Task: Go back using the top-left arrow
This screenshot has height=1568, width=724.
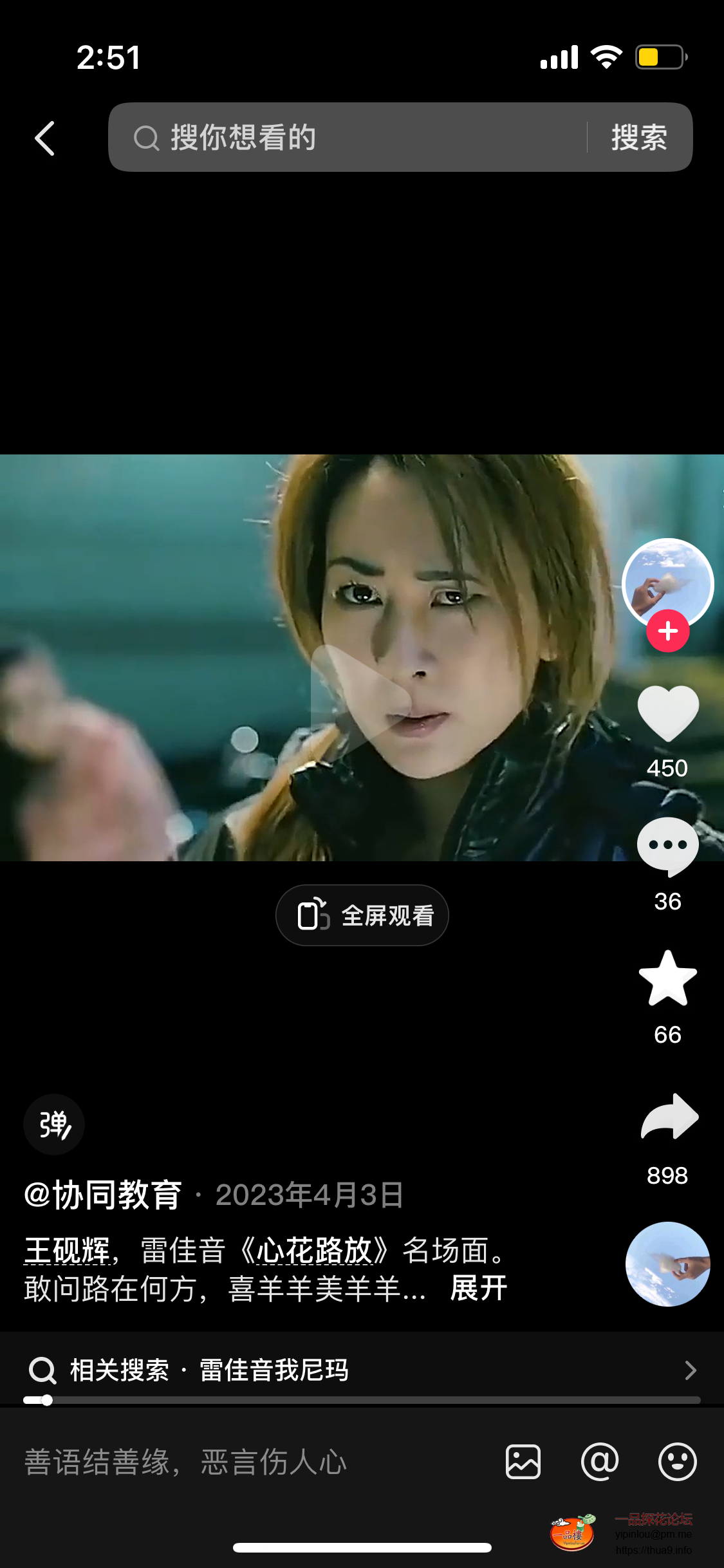Action: pos(44,138)
